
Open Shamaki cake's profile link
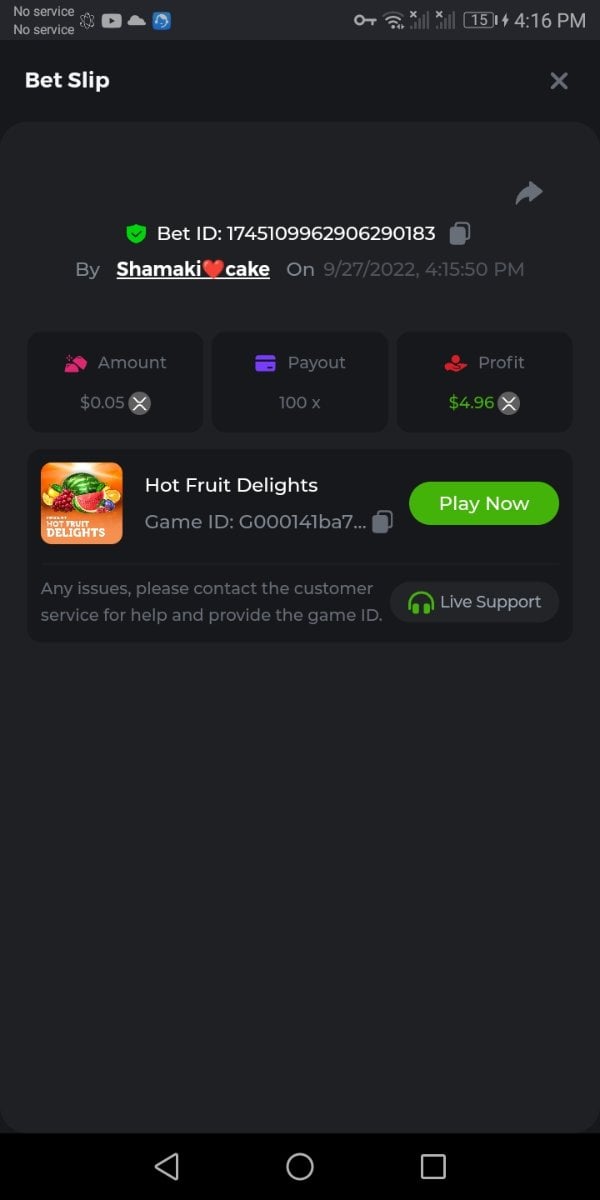193,269
